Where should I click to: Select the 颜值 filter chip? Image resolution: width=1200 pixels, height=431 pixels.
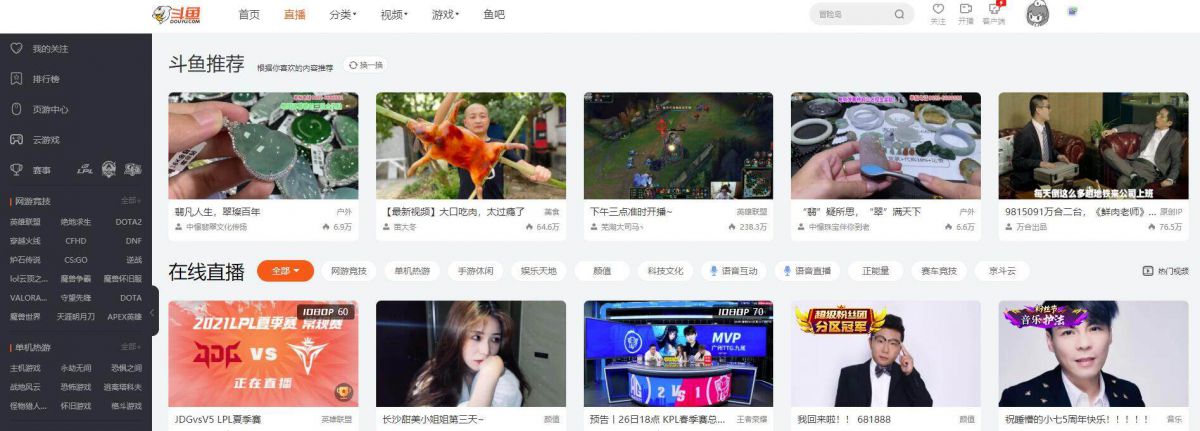pos(602,271)
